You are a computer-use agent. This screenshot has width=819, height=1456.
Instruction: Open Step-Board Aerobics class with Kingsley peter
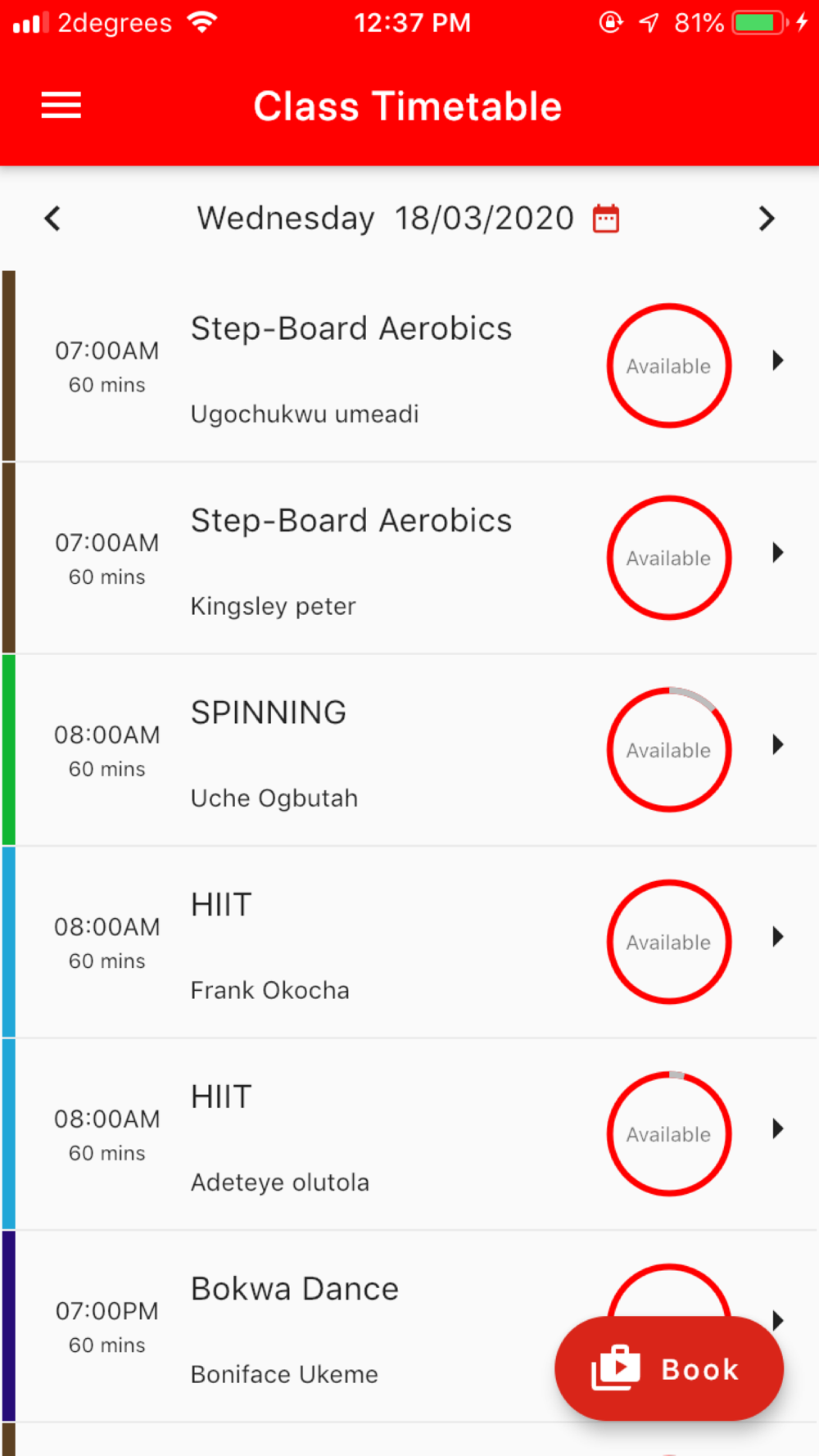(x=409, y=558)
